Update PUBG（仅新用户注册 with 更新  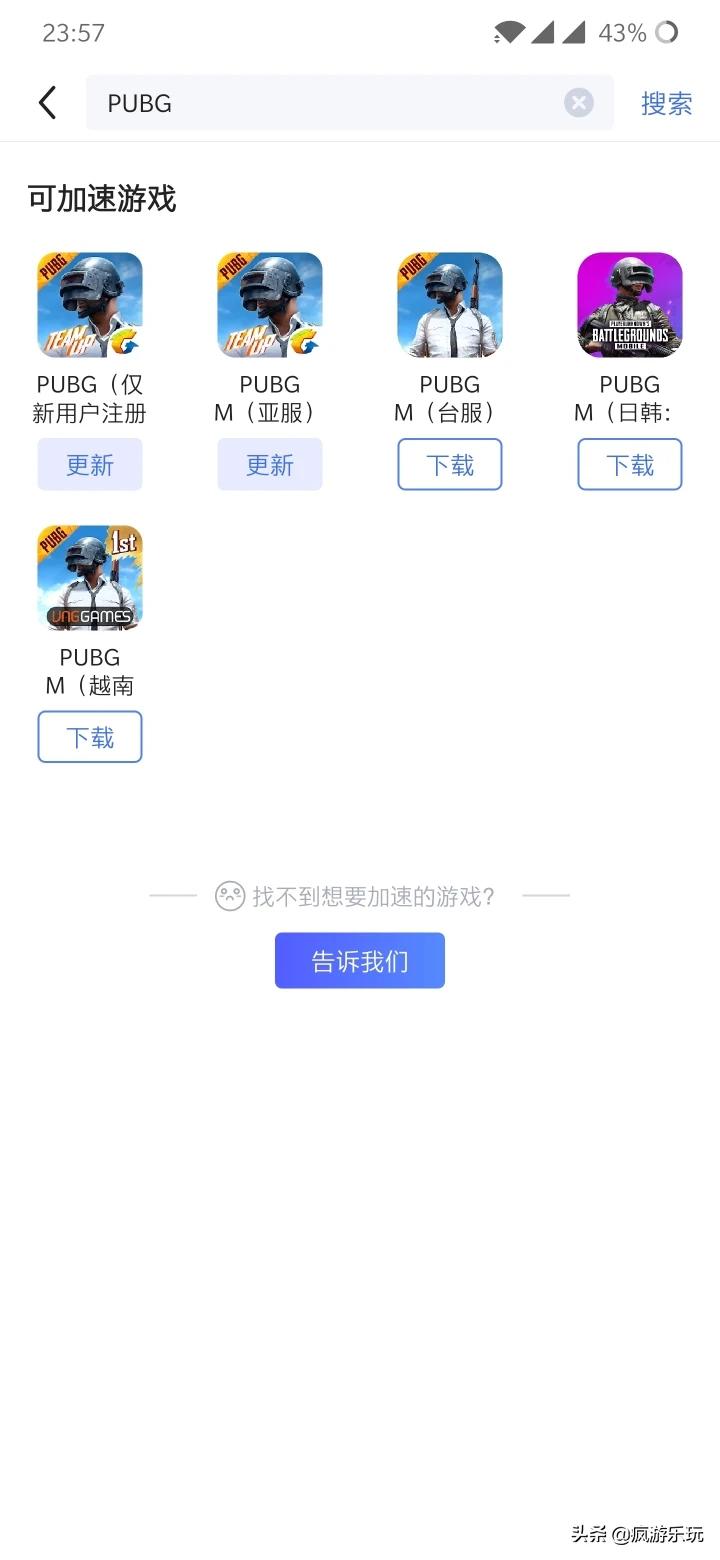pyautogui.click(x=90, y=464)
